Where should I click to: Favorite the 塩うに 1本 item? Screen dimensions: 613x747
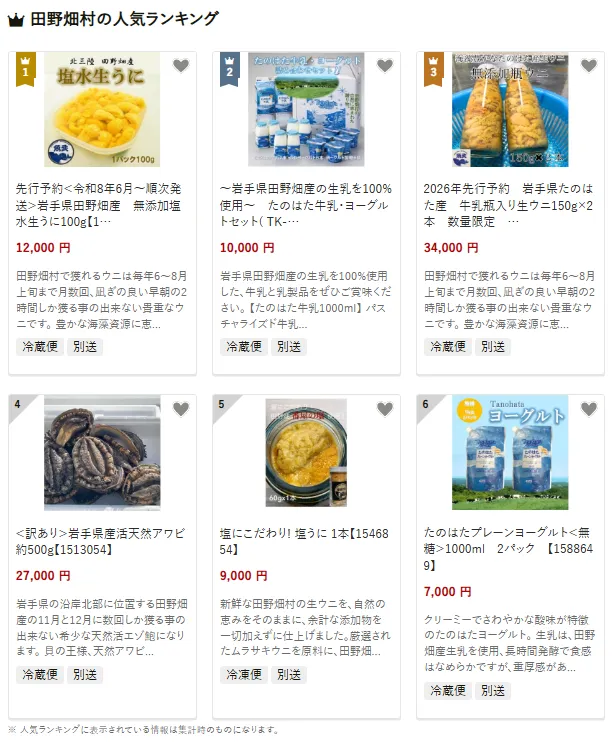click(x=385, y=409)
